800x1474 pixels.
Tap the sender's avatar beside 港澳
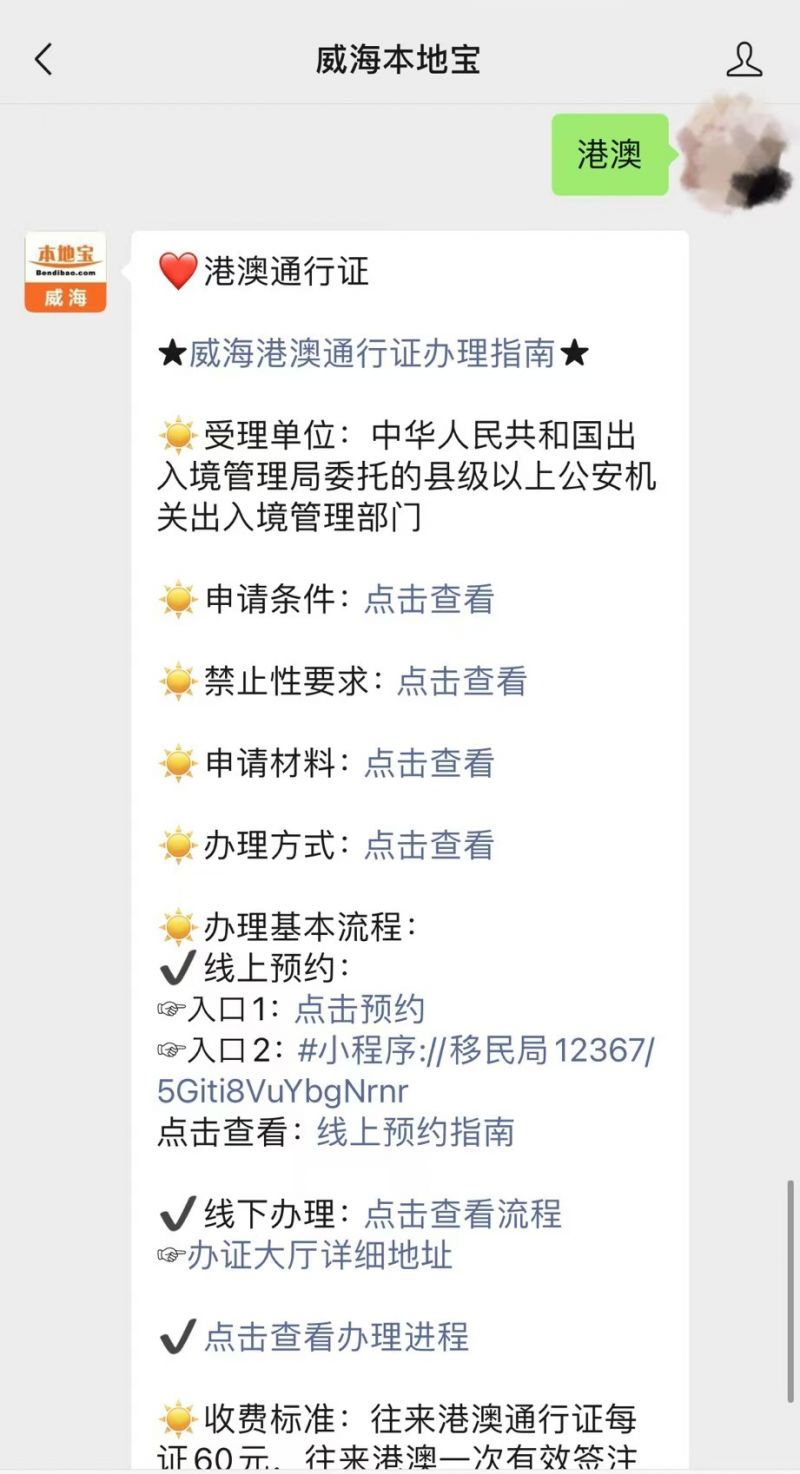(x=732, y=152)
